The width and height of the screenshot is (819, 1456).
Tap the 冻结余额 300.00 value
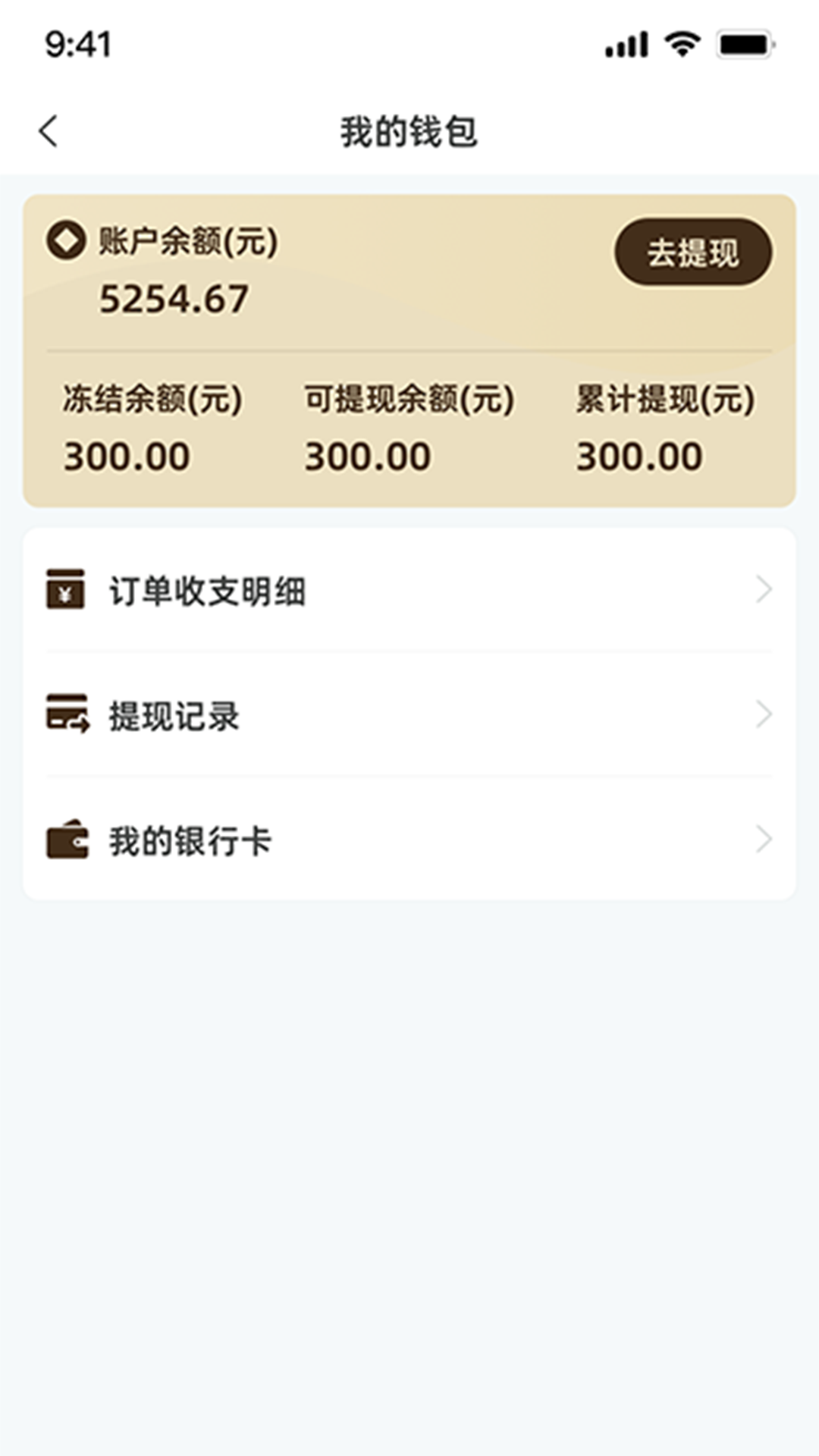pyautogui.click(x=126, y=456)
